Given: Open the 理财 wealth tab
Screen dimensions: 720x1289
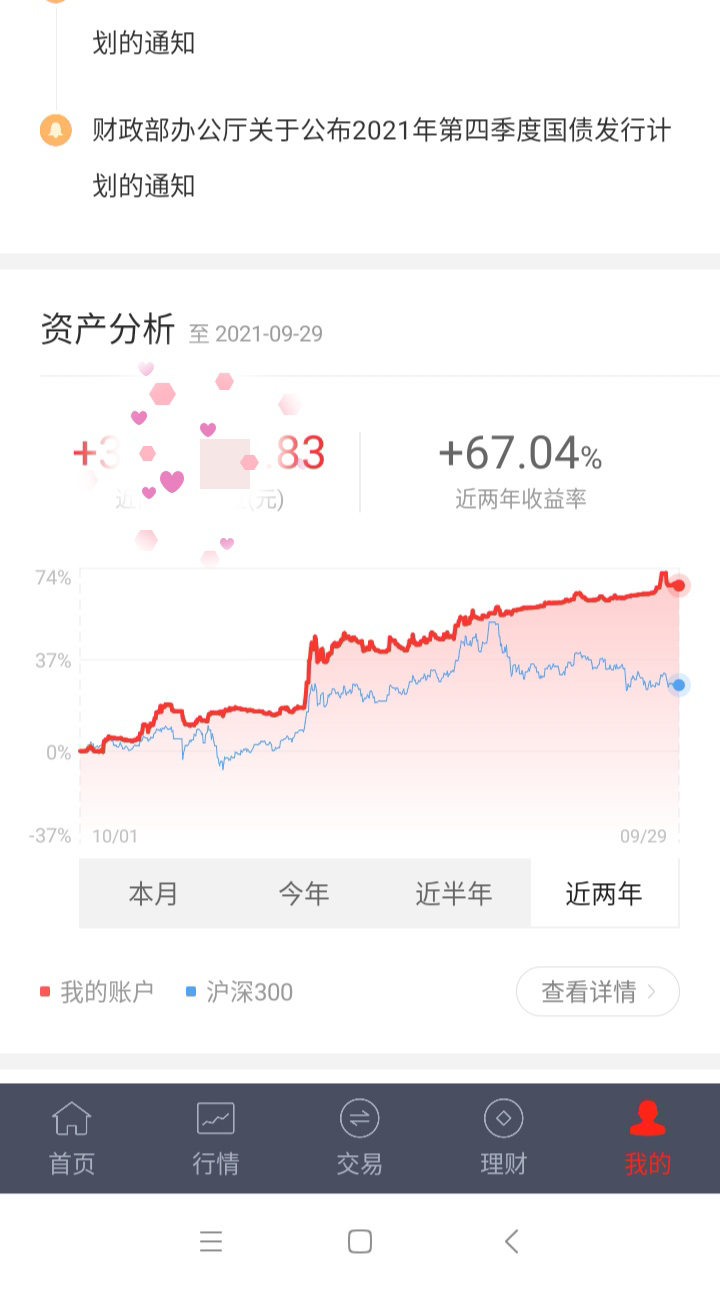Looking at the screenshot, I should coord(503,1138).
